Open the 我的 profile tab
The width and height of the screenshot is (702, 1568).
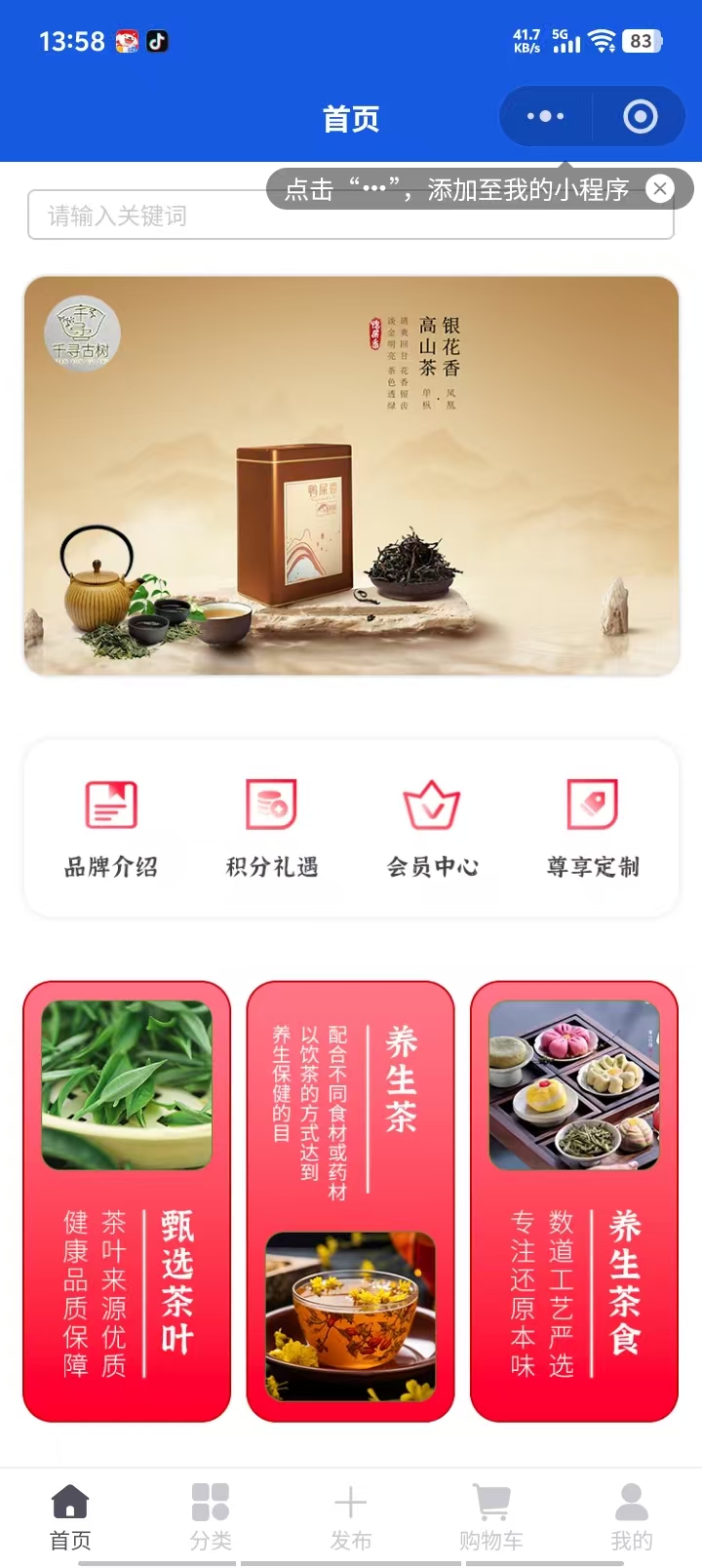(x=632, y=1517)
